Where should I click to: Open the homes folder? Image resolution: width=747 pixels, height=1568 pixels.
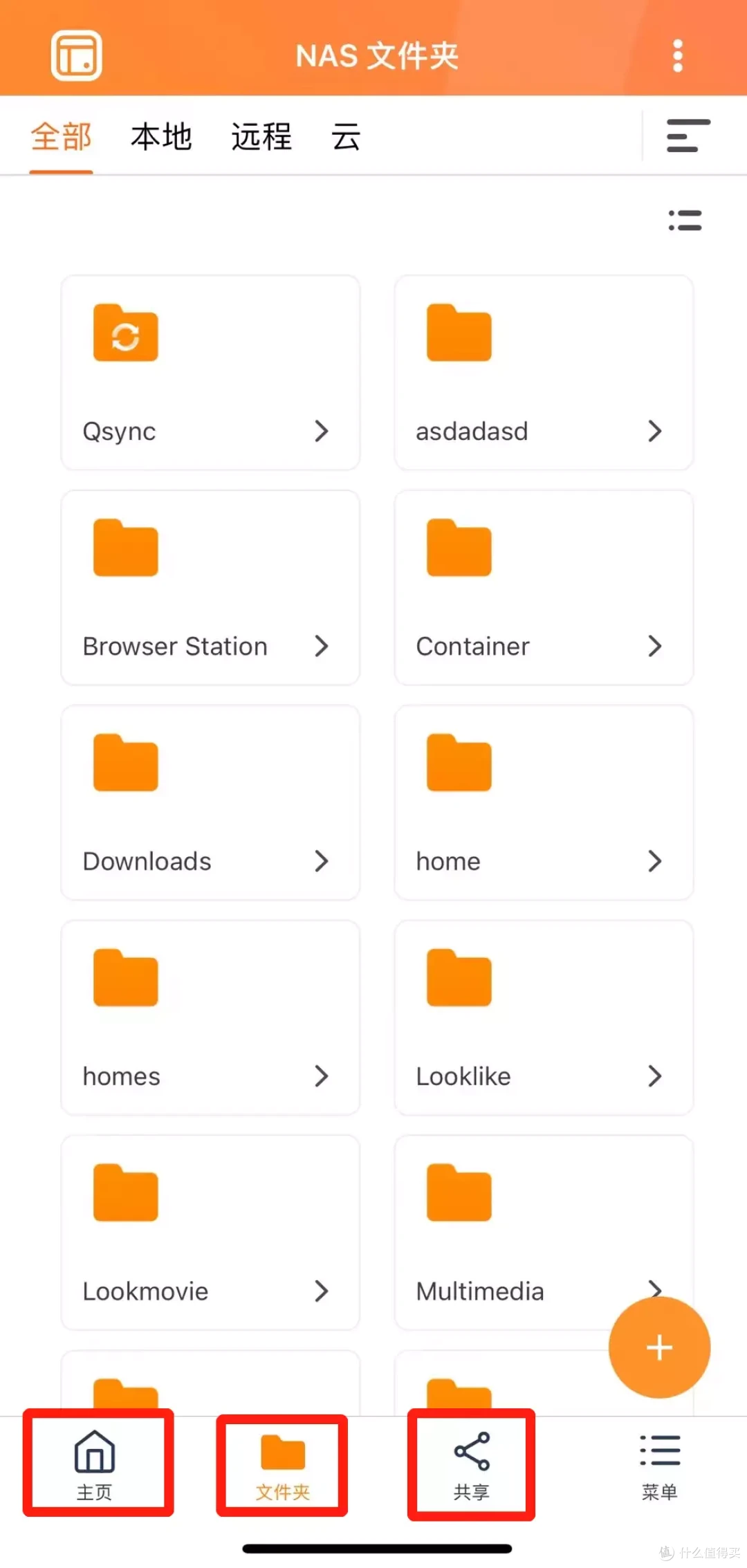tap(210, 1018)
